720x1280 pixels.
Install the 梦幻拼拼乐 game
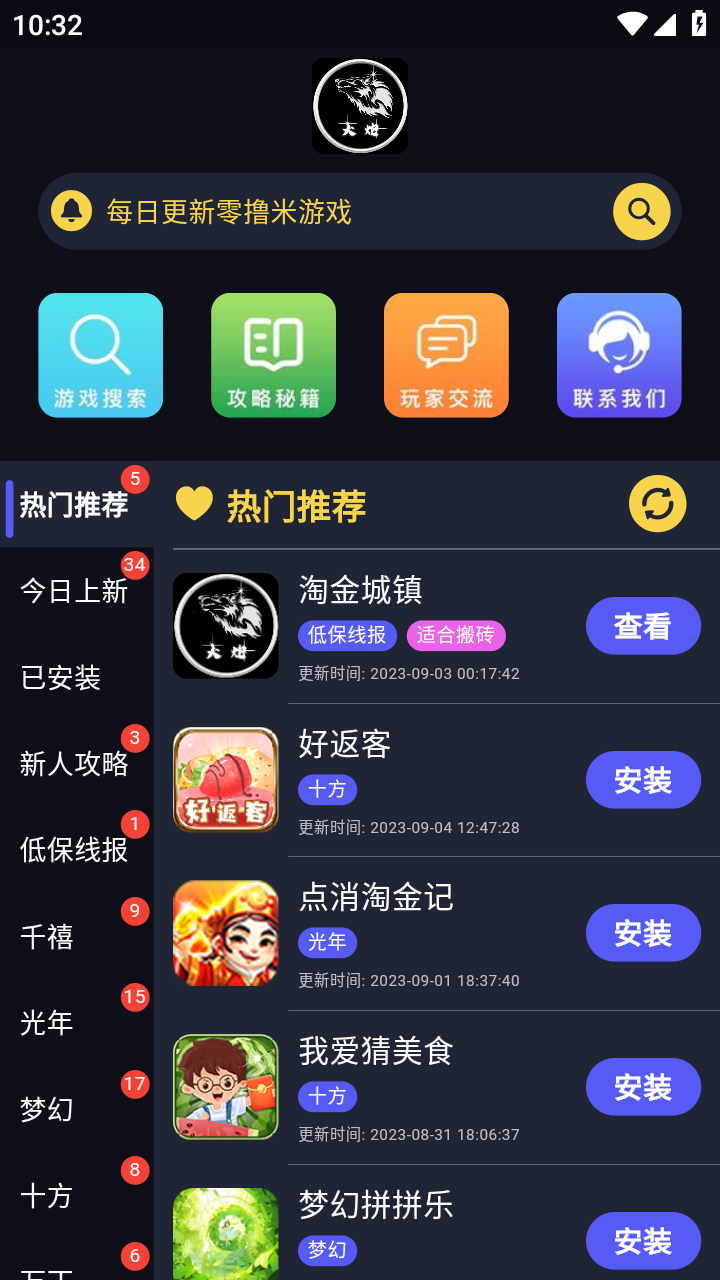pos(643,1241)
